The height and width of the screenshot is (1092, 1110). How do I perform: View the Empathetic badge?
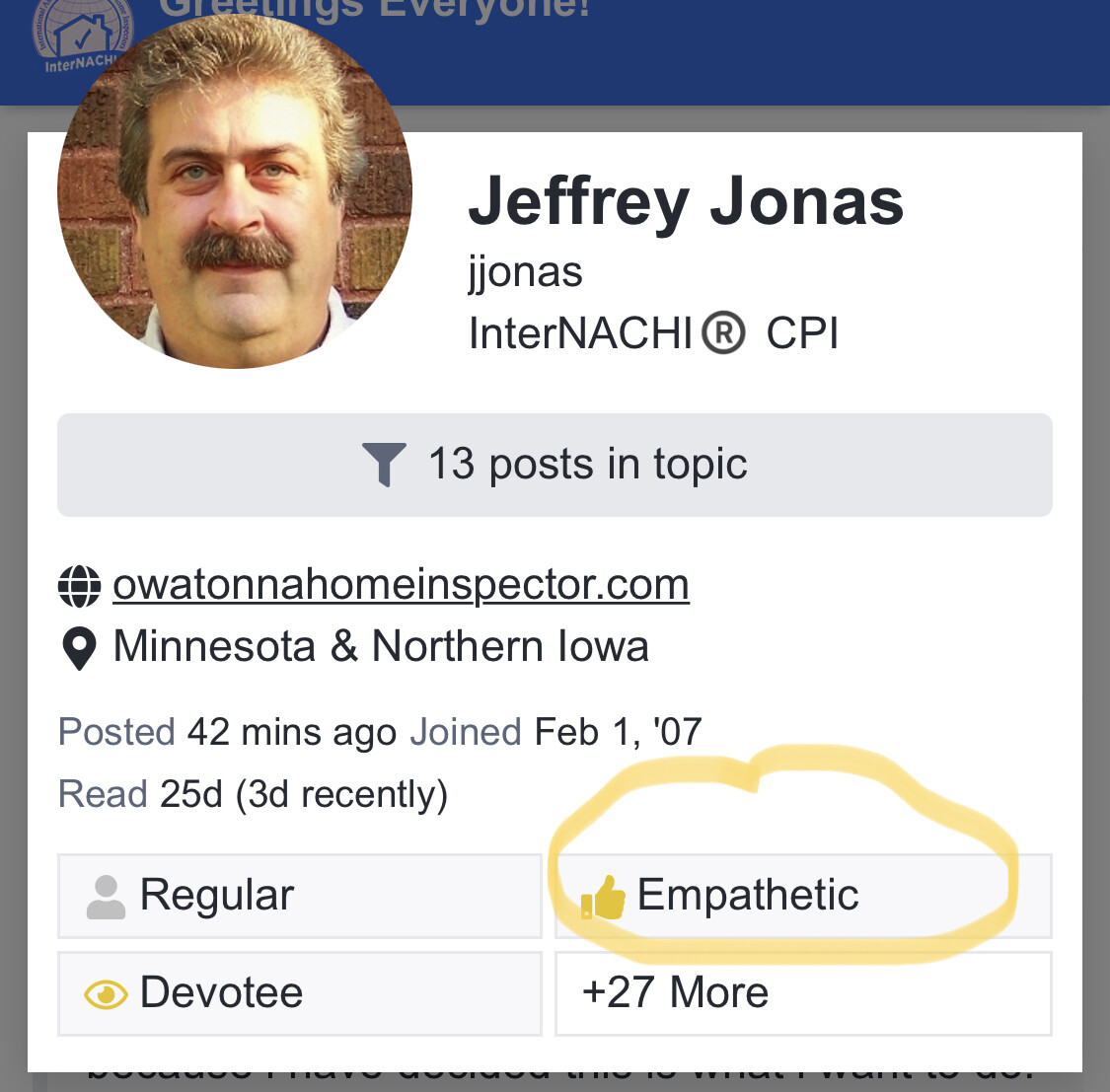click(x=802, y=896)
